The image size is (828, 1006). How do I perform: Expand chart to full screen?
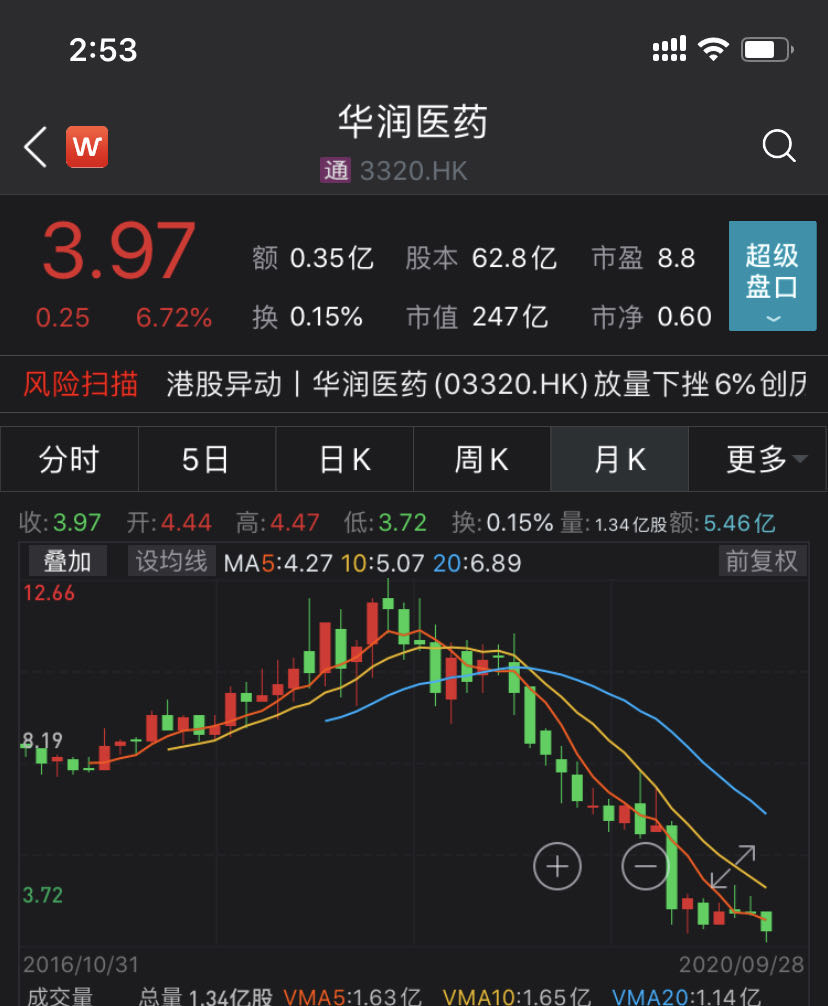pyautogui.click(x=733, y=866)
